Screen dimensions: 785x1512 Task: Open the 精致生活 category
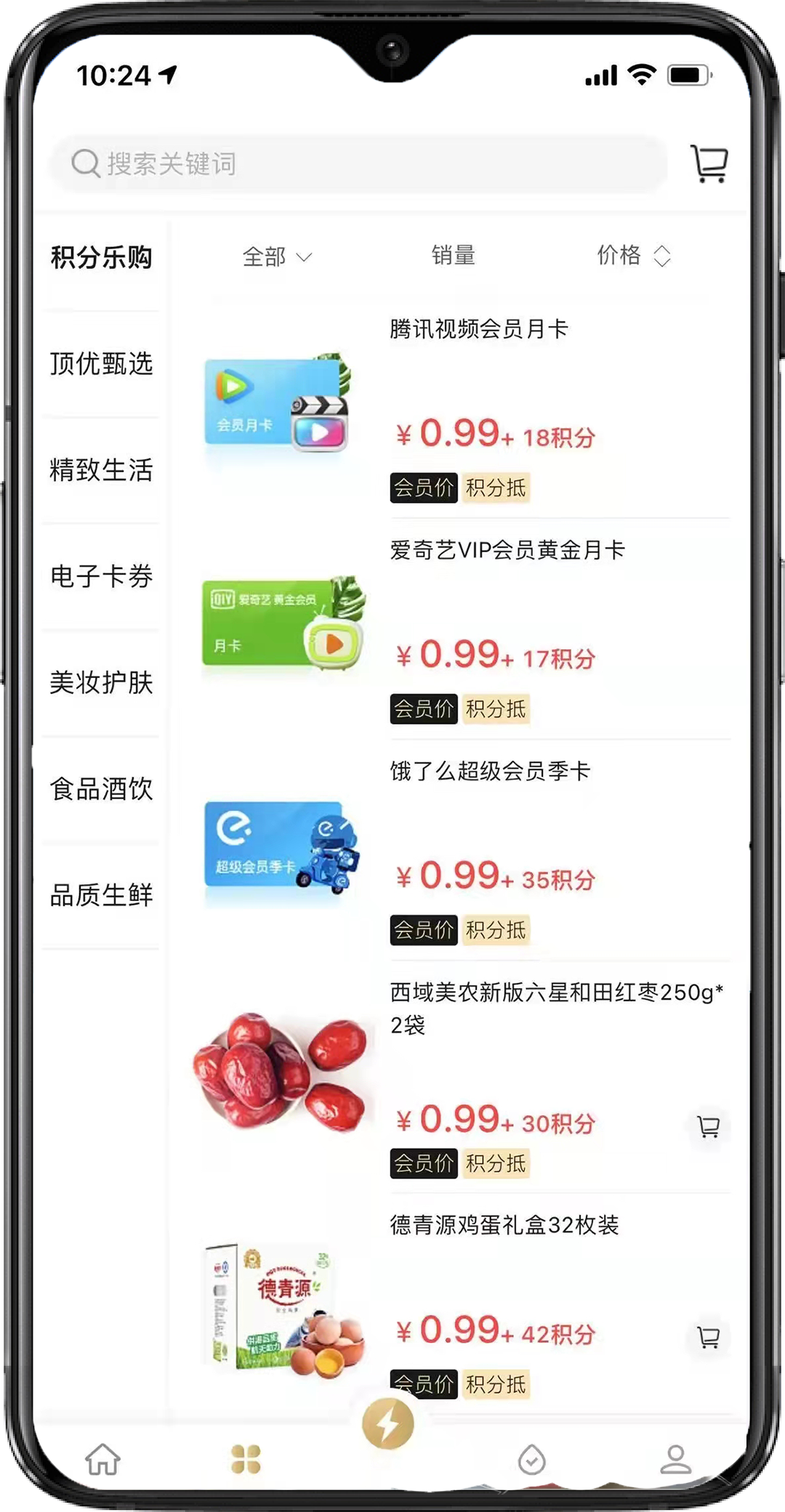[101, 469]
